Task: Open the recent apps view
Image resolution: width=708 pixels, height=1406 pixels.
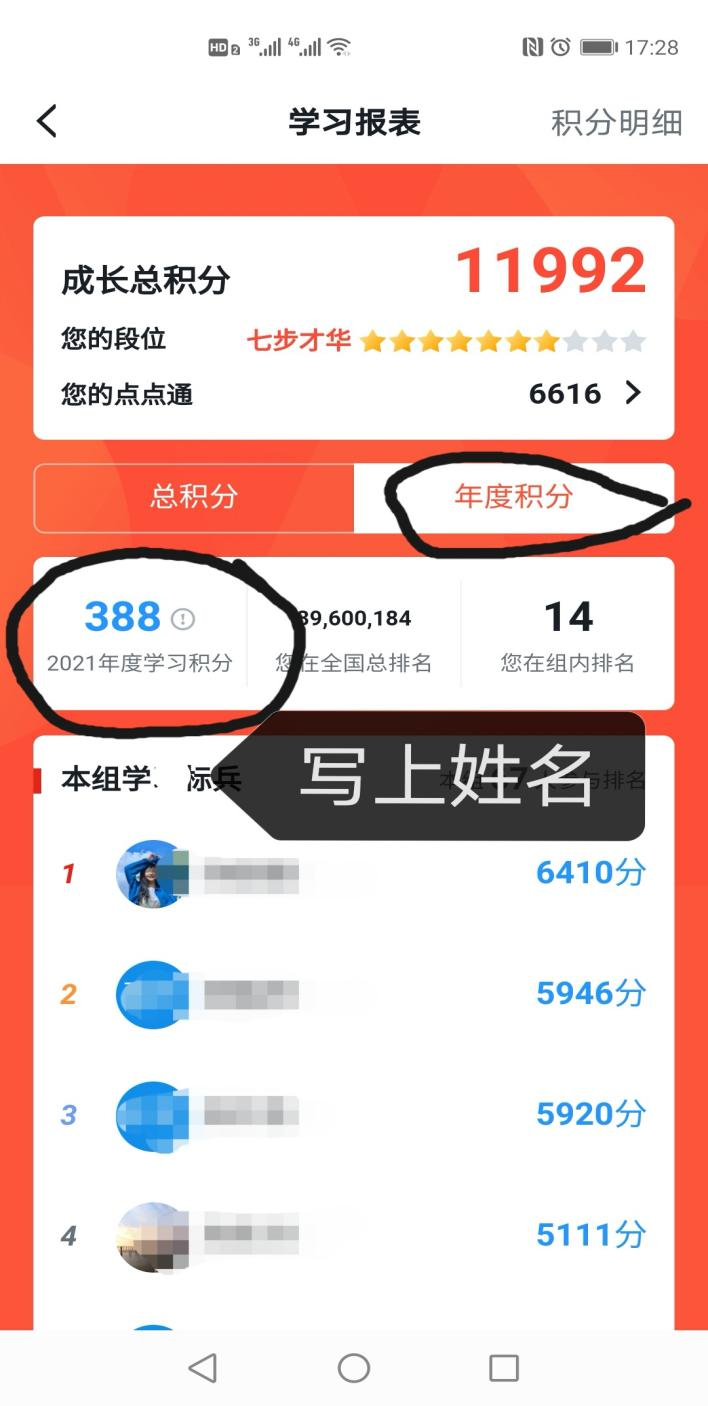Action: click(504, 1368)
